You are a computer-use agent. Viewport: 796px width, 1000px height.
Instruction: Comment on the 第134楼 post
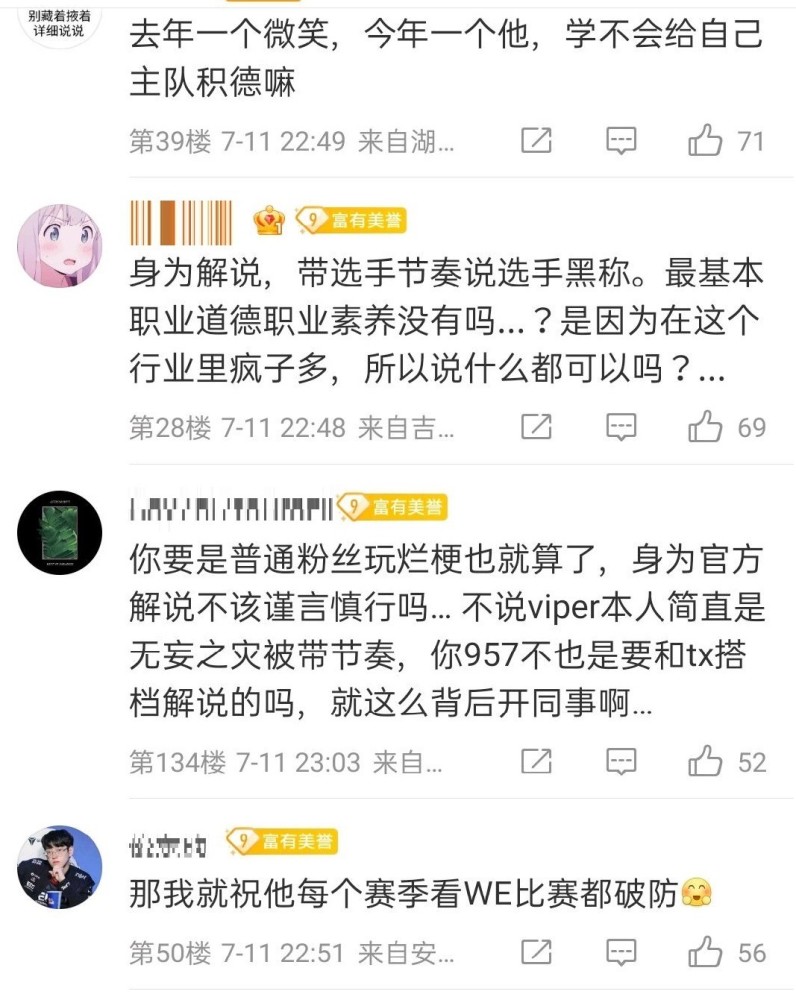pos(621,761)
